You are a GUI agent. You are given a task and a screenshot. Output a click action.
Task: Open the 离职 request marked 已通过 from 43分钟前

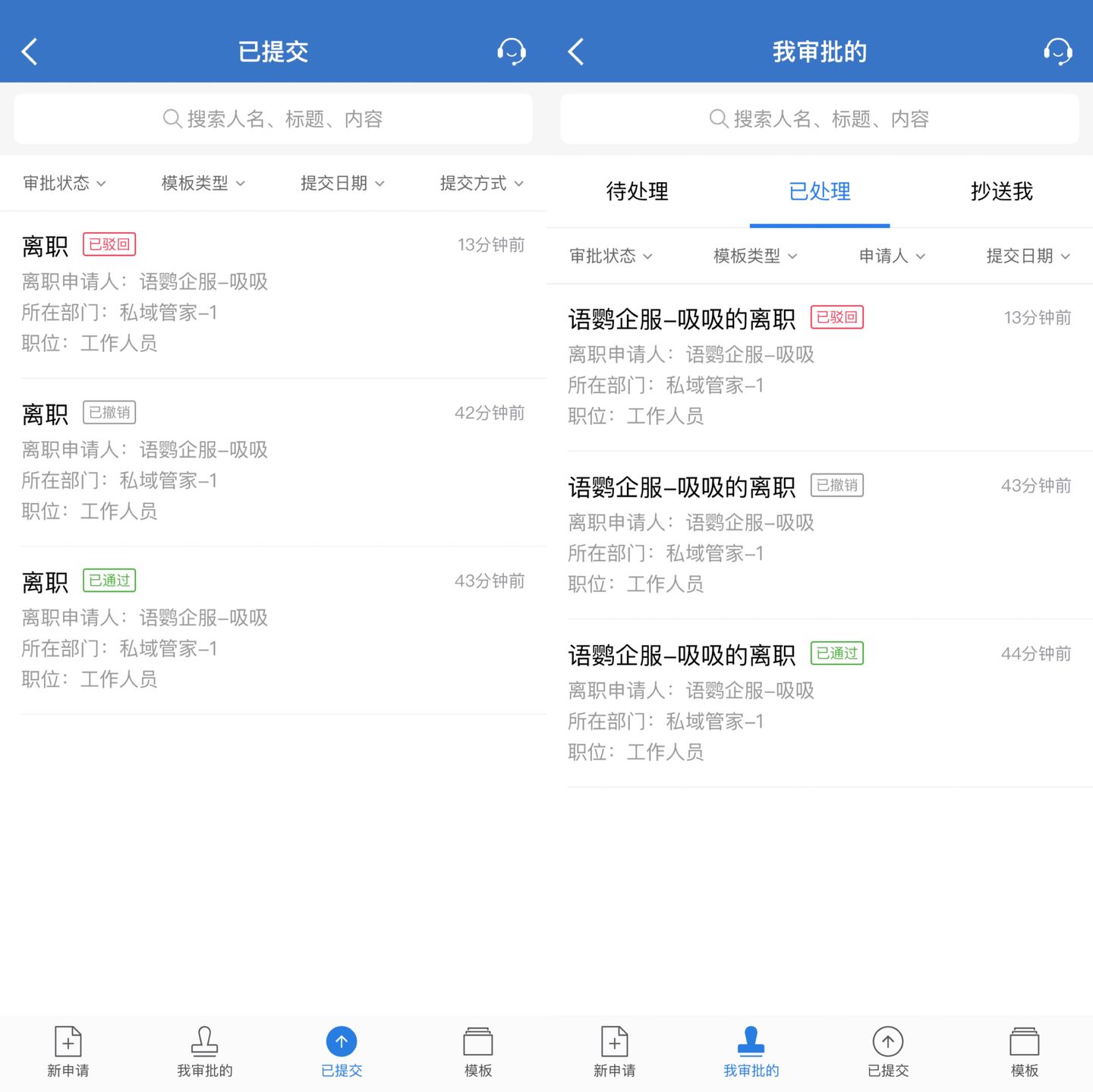click(273, 630)
